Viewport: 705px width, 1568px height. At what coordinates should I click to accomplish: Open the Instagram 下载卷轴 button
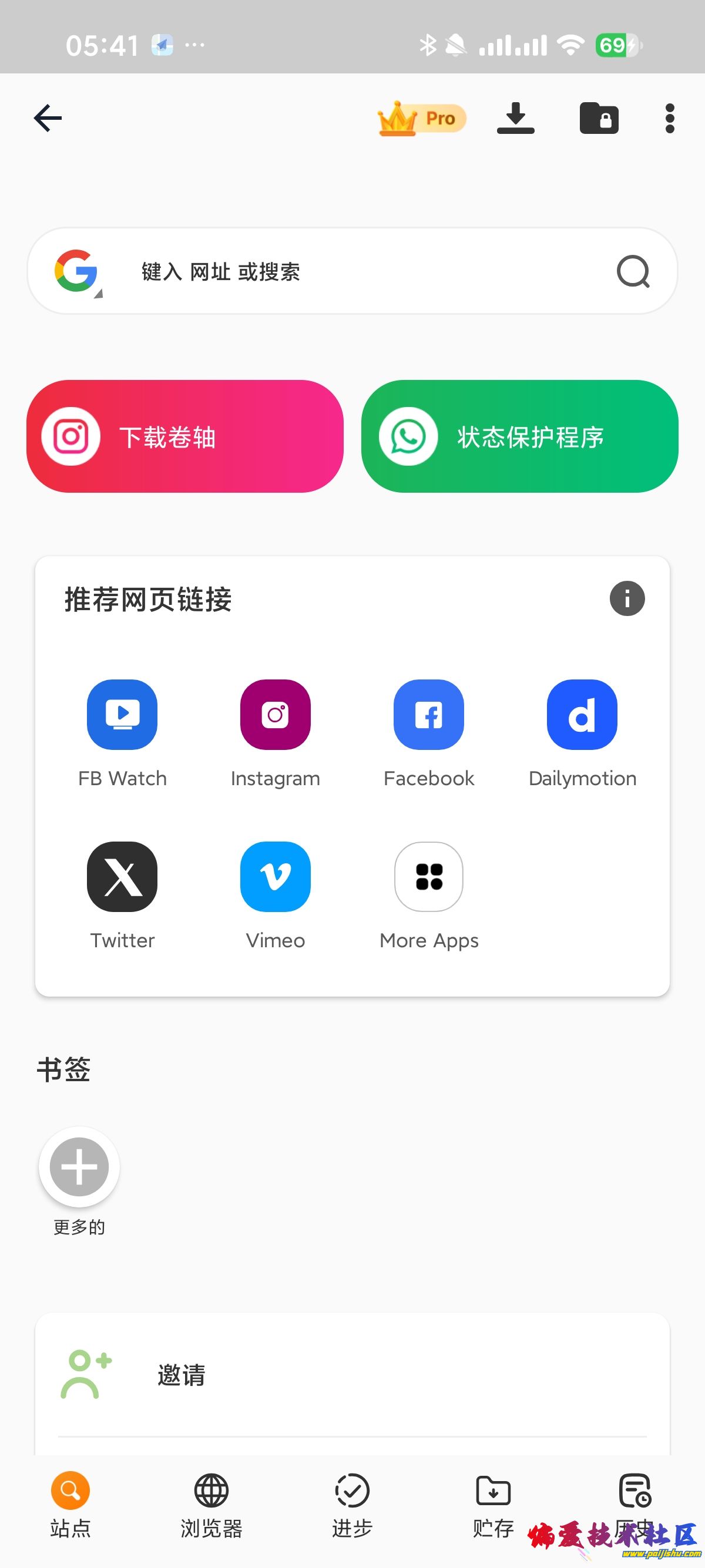[185, 436]
